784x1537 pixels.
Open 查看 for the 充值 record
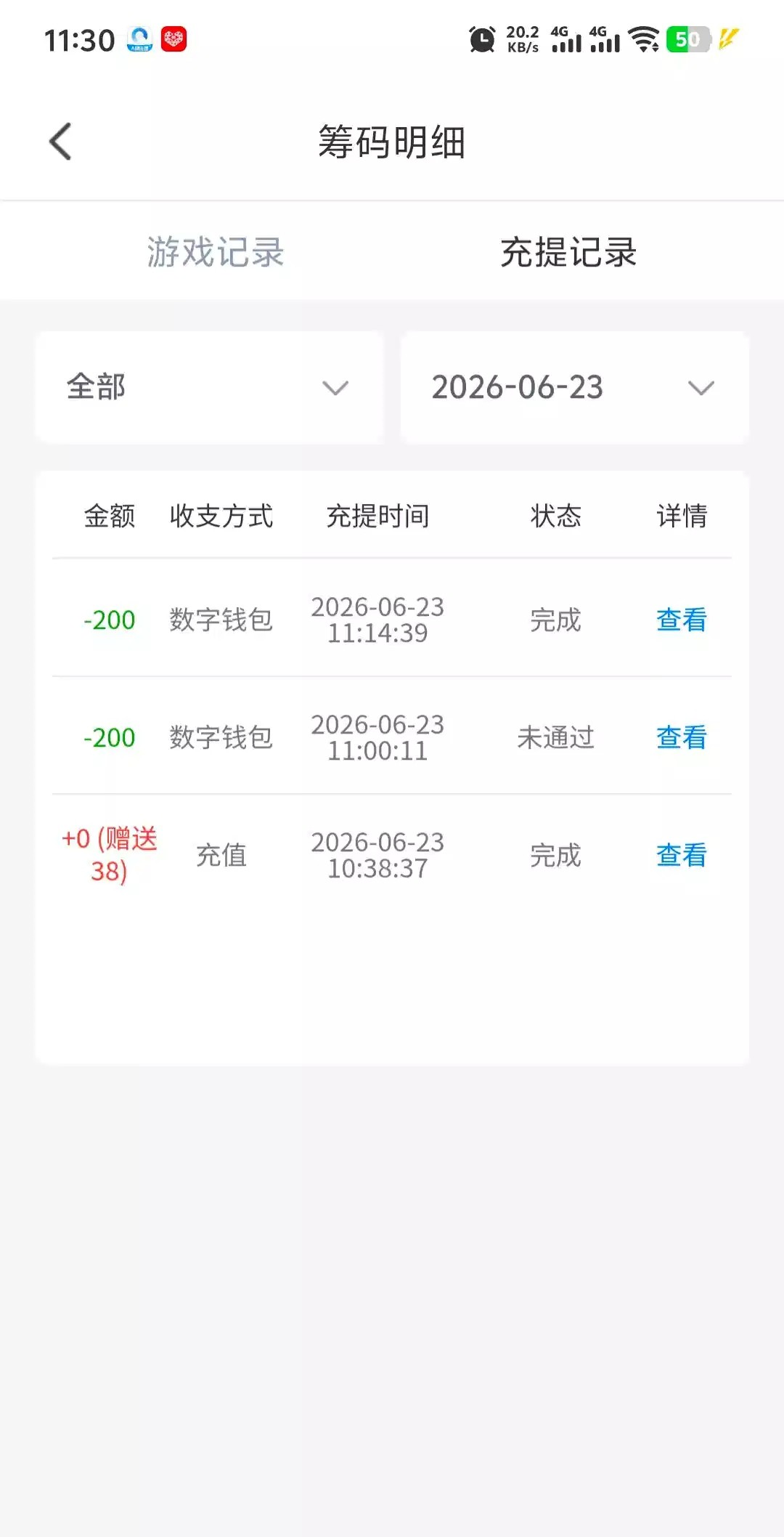click(681, 855)
